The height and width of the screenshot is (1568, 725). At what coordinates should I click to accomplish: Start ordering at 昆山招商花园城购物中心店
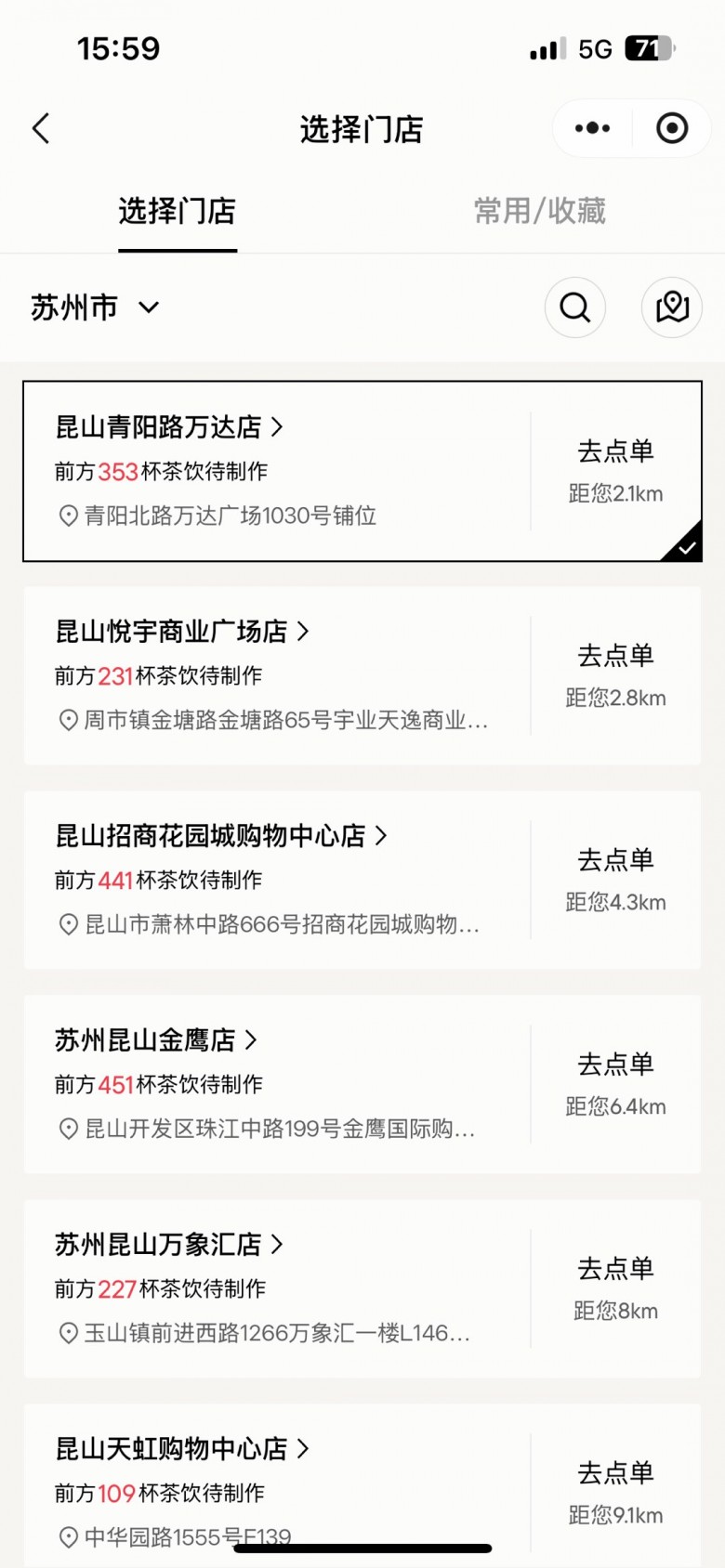coord(615,860)
